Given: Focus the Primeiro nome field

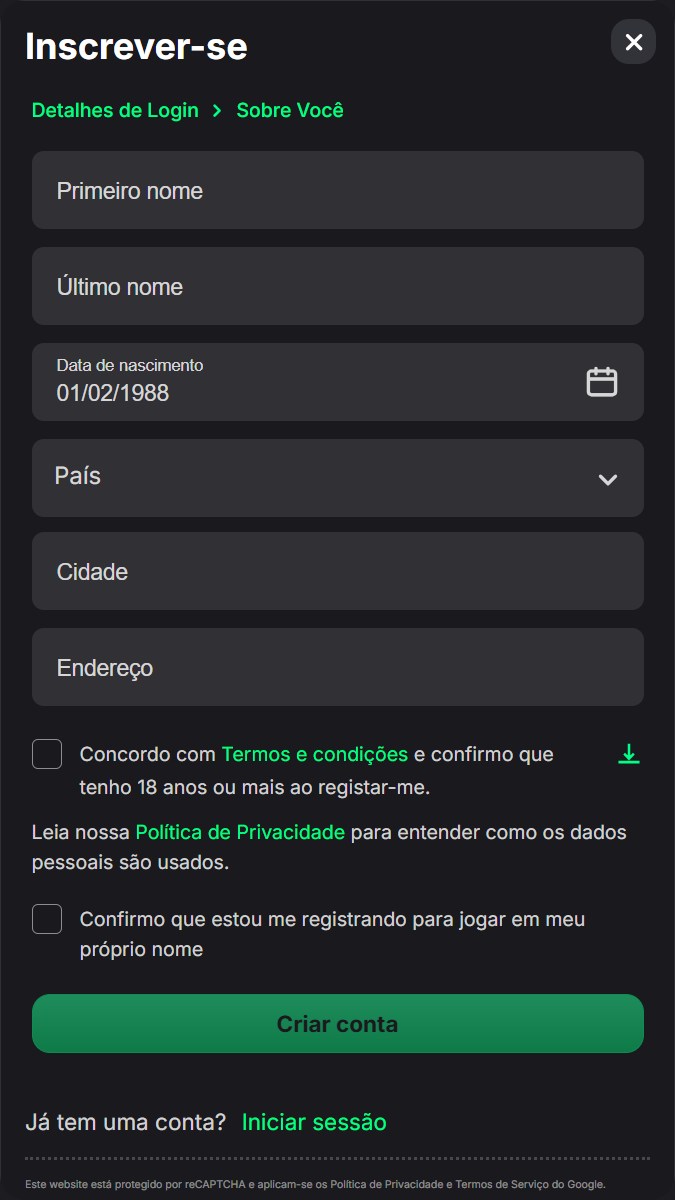Looking at the screenshot, I should click(337, 190).
